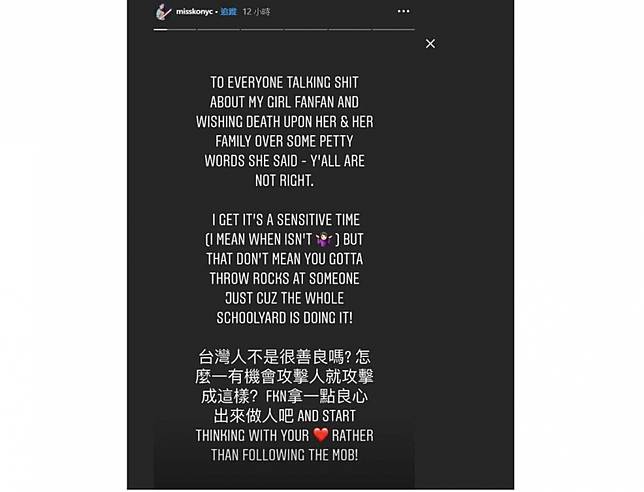Viewport: 644px width, 492px height.
Task: Follow misskonyc via the blue link
Action: (229, 11)
